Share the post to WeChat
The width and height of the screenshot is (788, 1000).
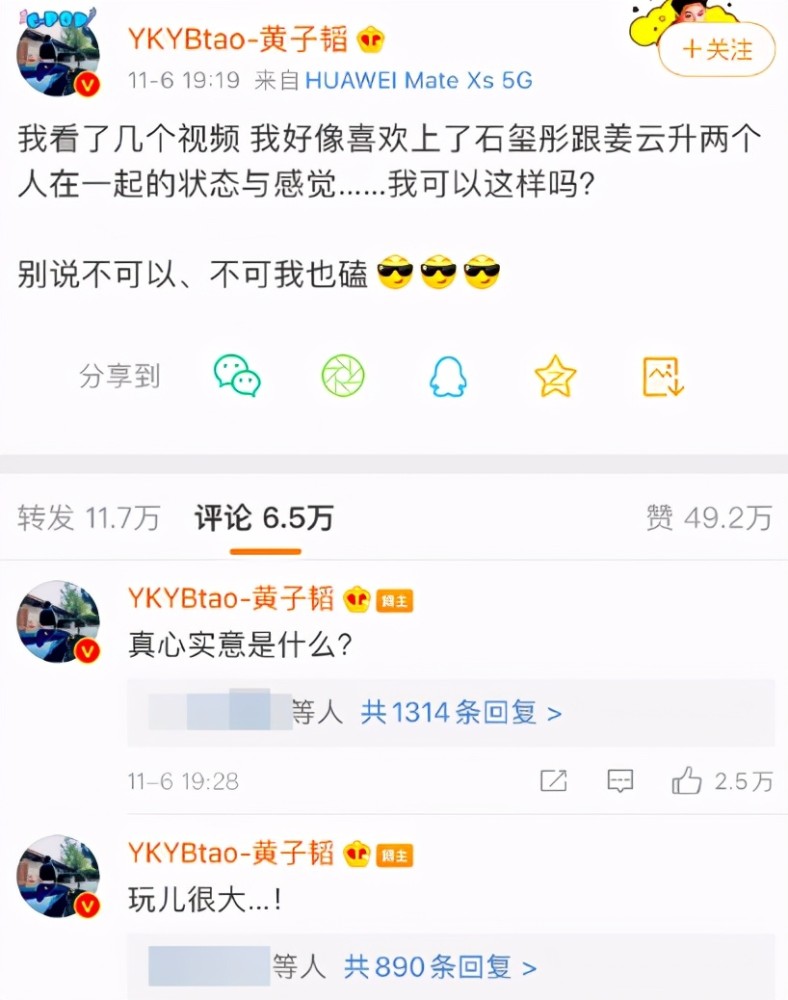237,376
